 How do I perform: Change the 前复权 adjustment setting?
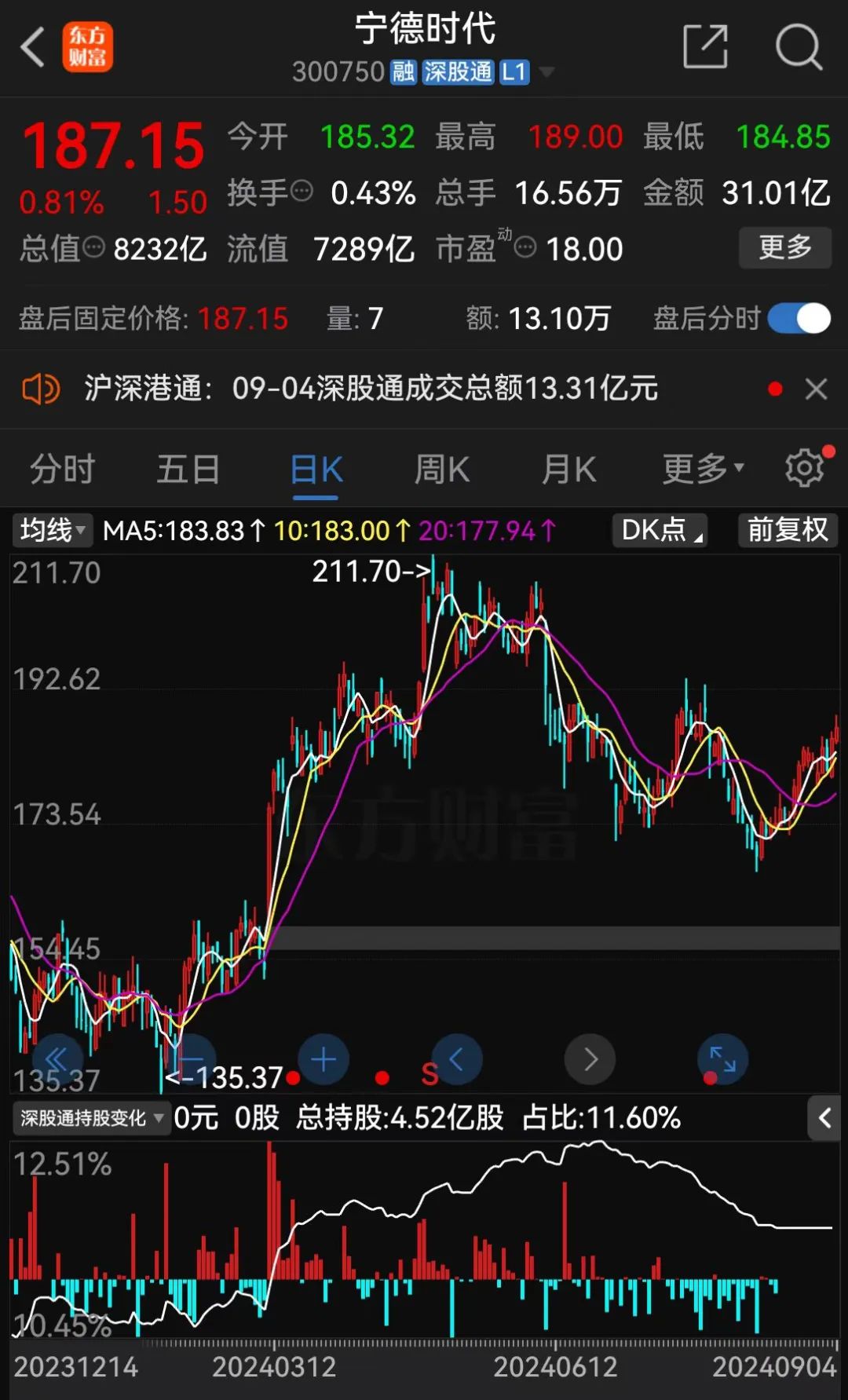(788, 531)
